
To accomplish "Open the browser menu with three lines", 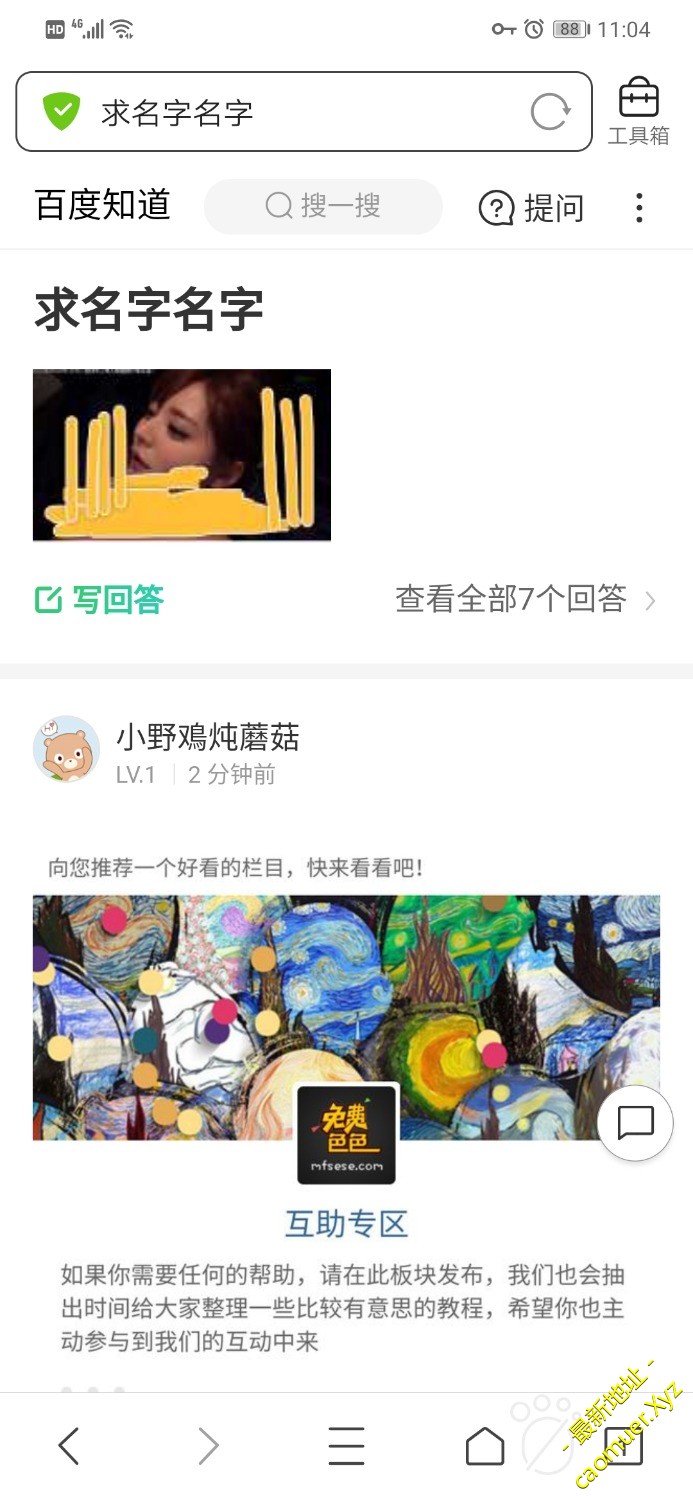I will tap(346, 1445).
